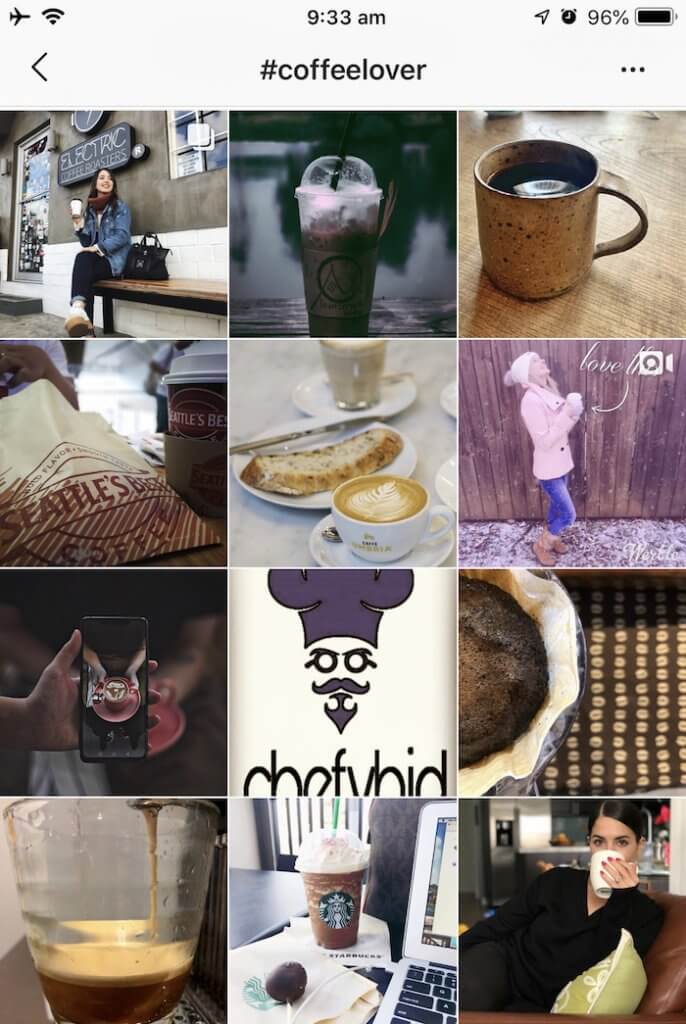Open the post of phone photographing coffee

click(113, 683)
